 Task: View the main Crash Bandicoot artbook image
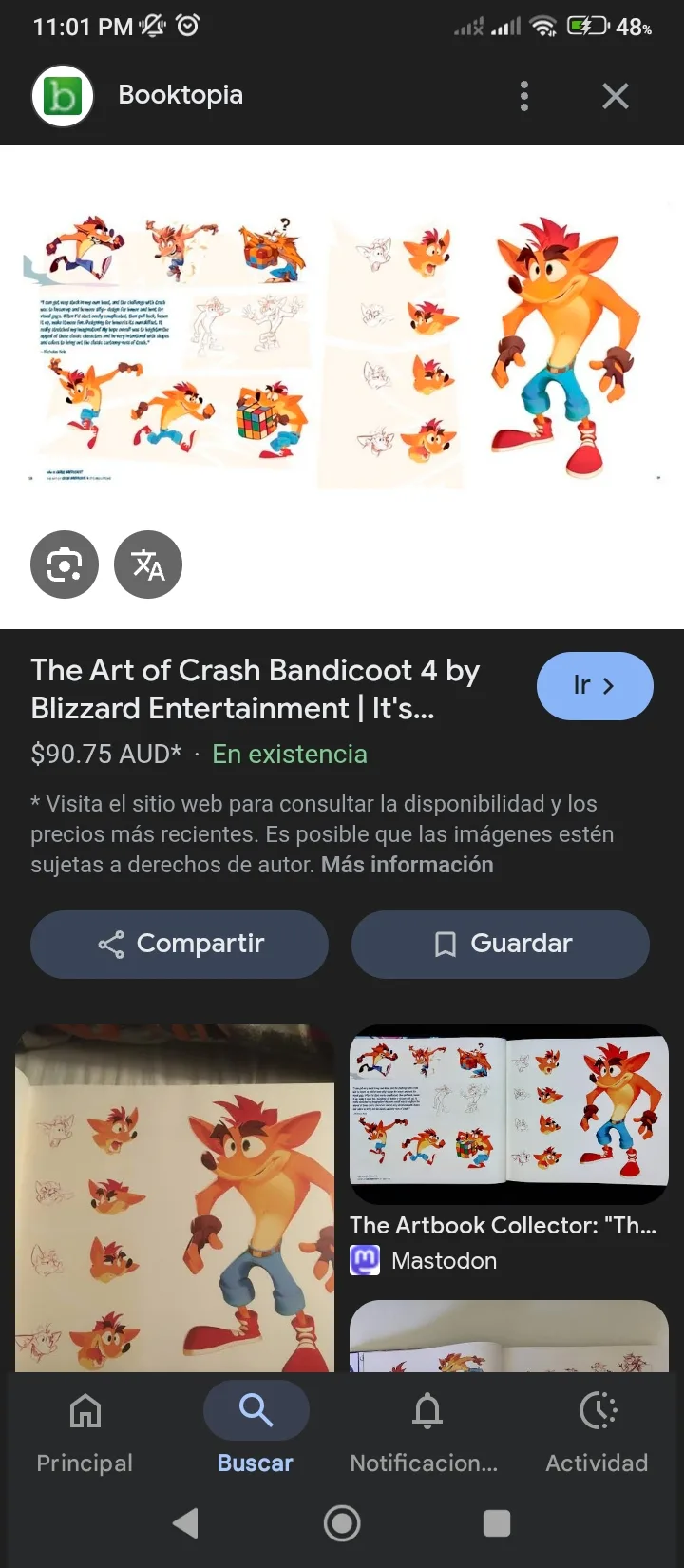pyautogui.click(x=342, y=352)
